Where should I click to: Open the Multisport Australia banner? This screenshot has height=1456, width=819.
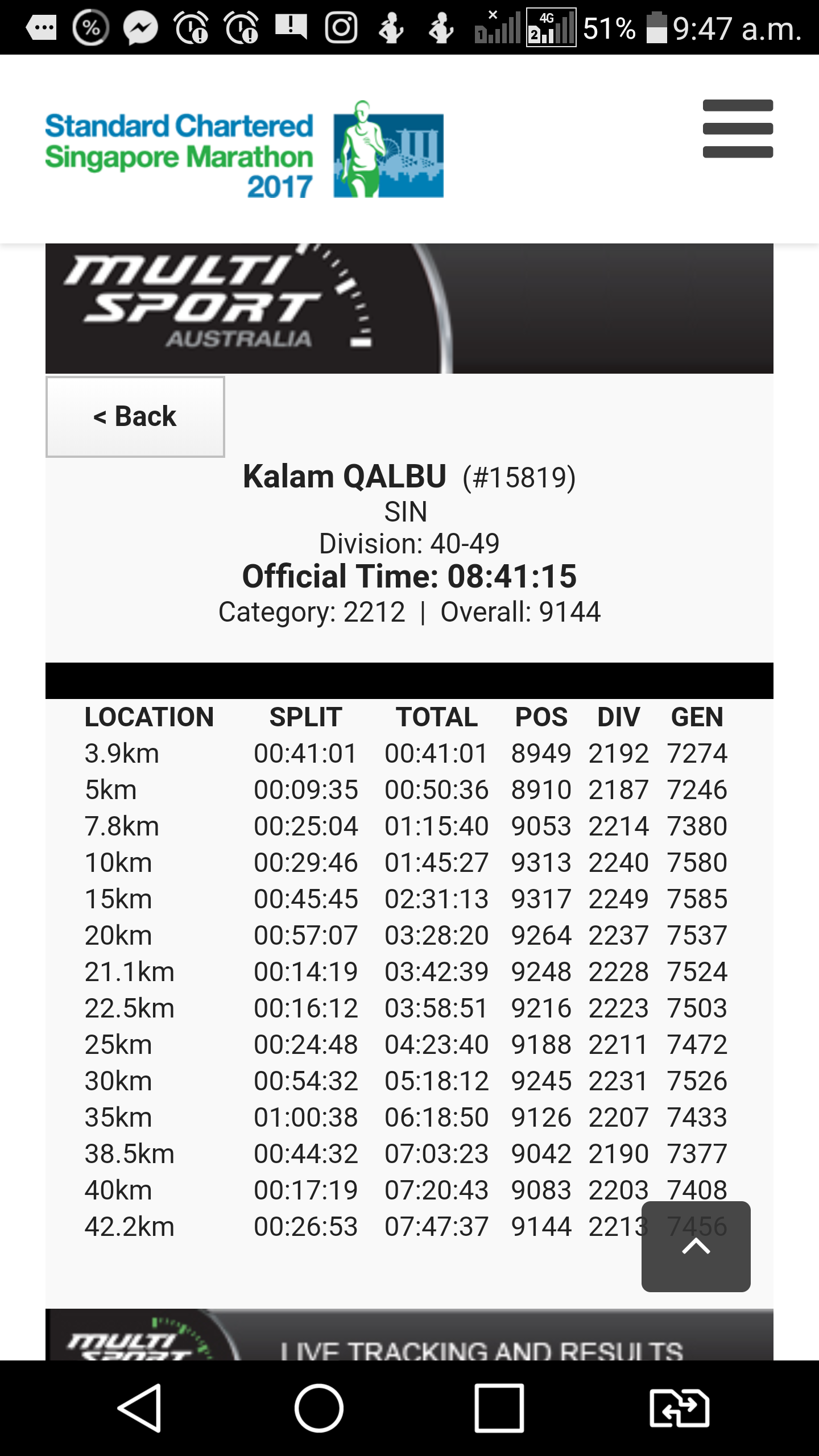pyautogui.click(x=409, y=308)
